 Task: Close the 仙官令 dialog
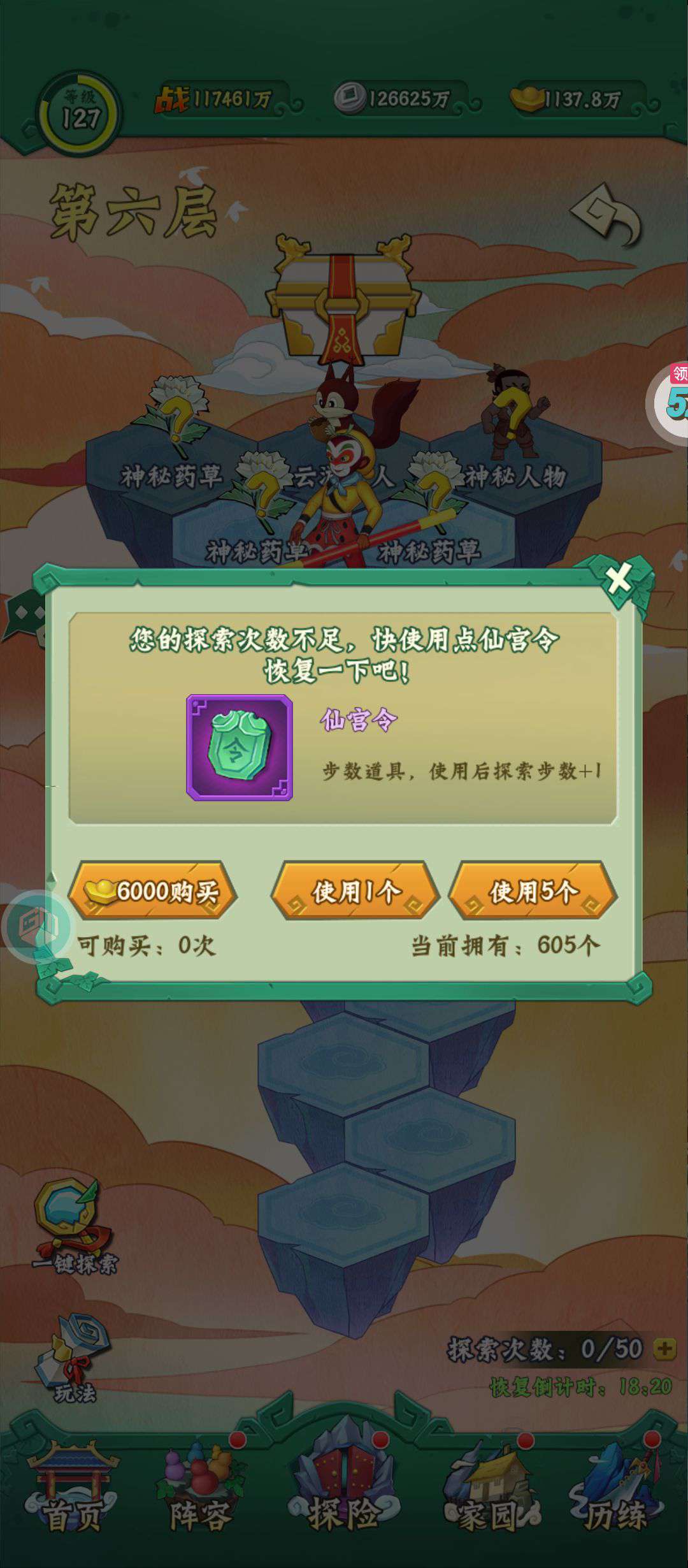(618, 579)
